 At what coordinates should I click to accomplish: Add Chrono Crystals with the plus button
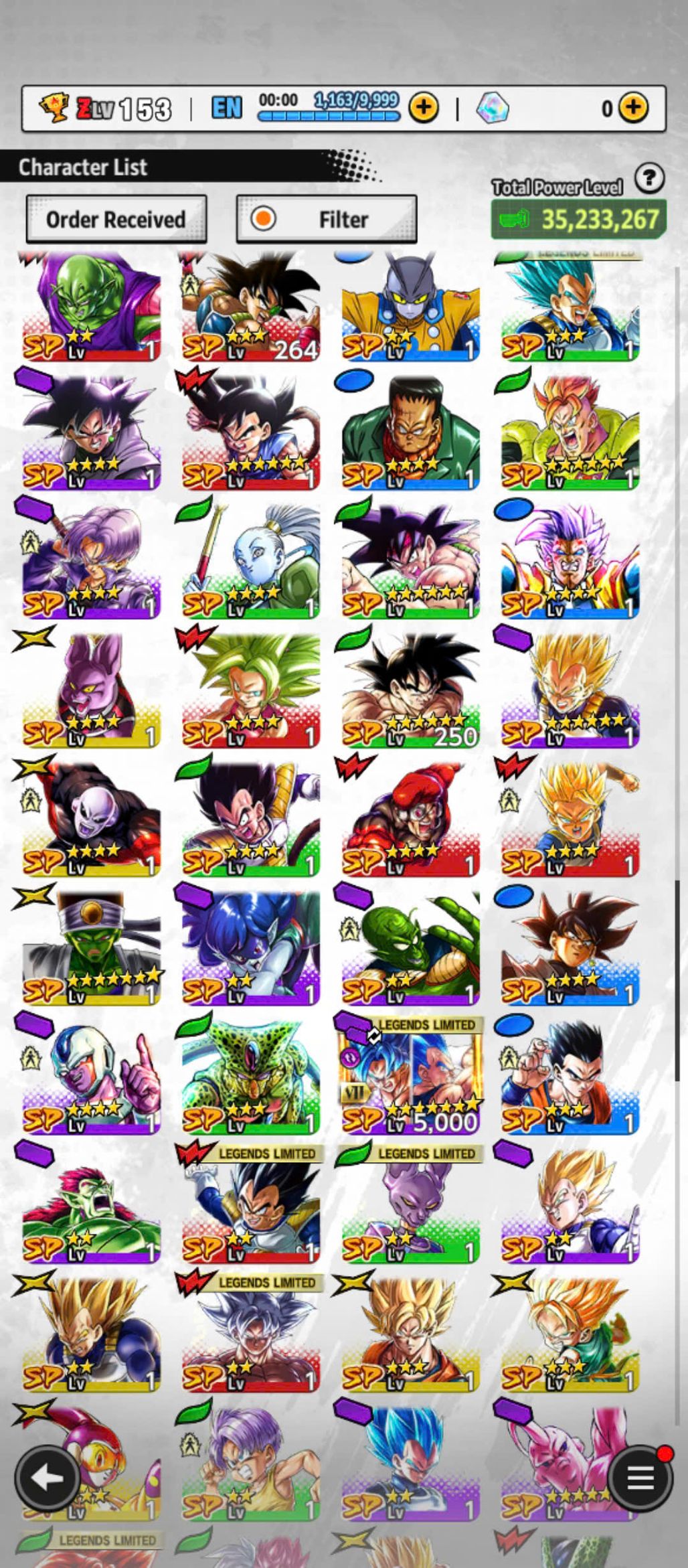coord(632,107)
